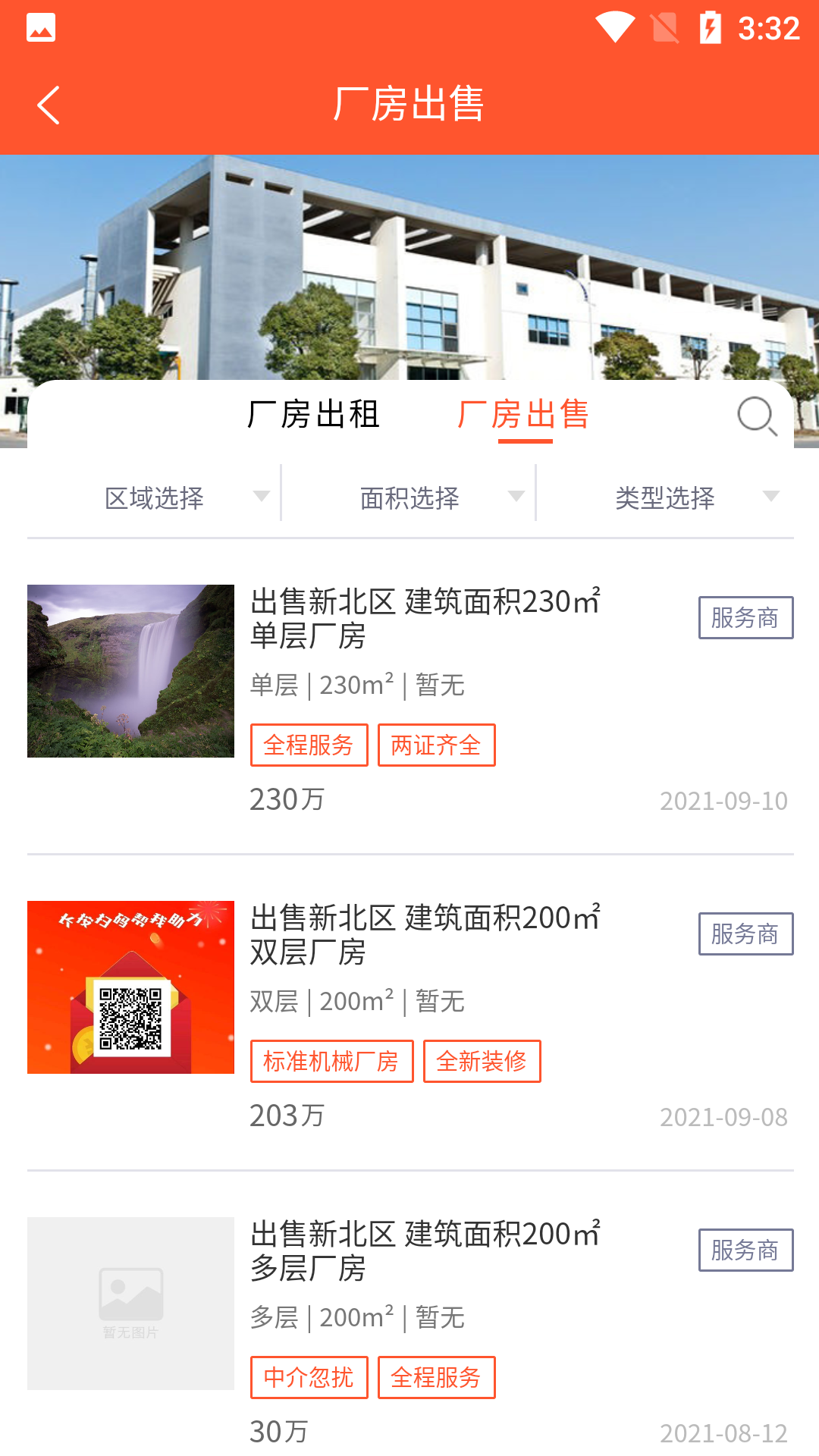The width and height of the screenshot is (819, 1456).
Task: Tap the waterfall listing thumbnail
Action: tap(130, 671)
